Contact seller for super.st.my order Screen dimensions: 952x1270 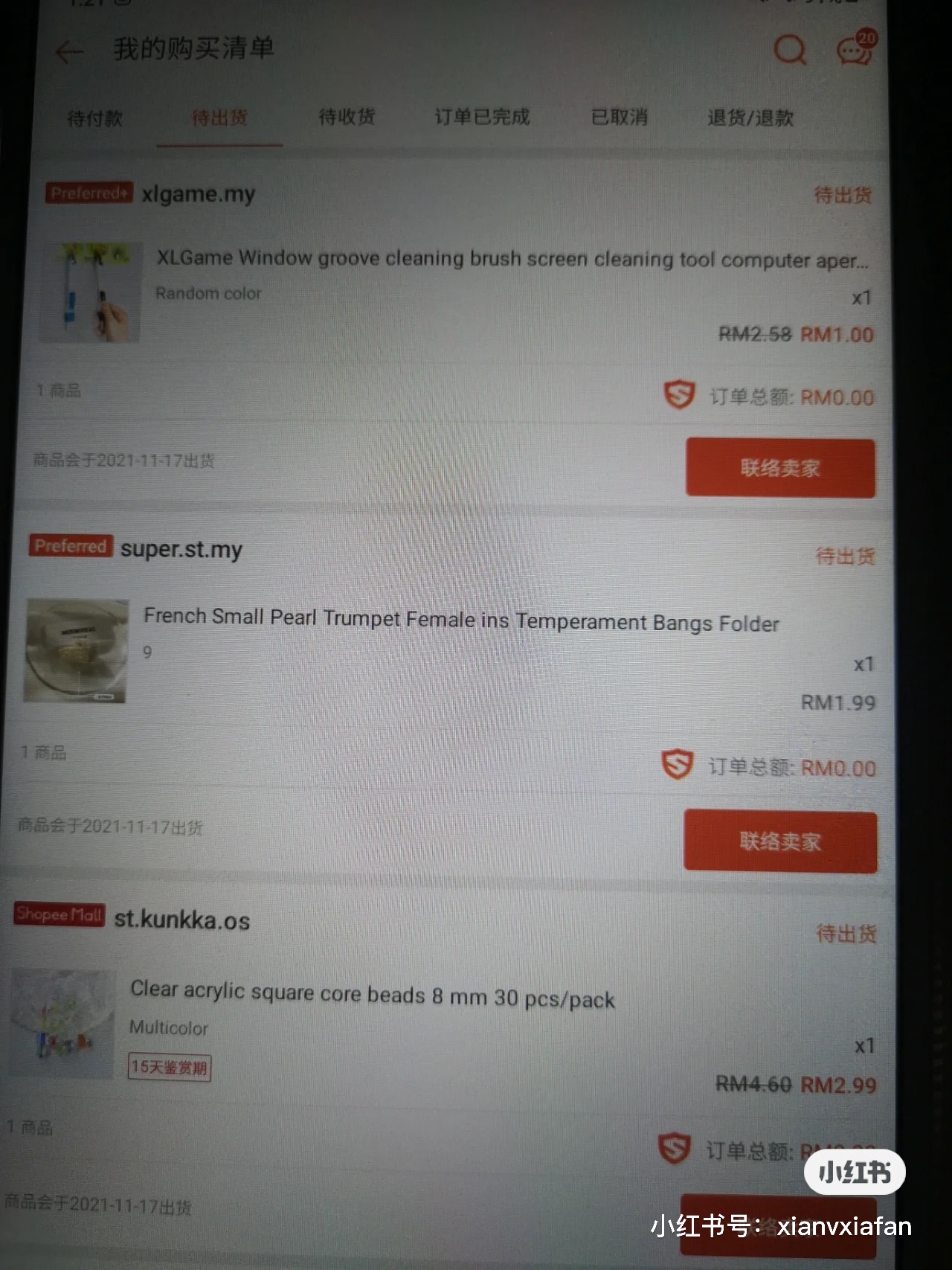pyautogui.click(x=779, y=841)
